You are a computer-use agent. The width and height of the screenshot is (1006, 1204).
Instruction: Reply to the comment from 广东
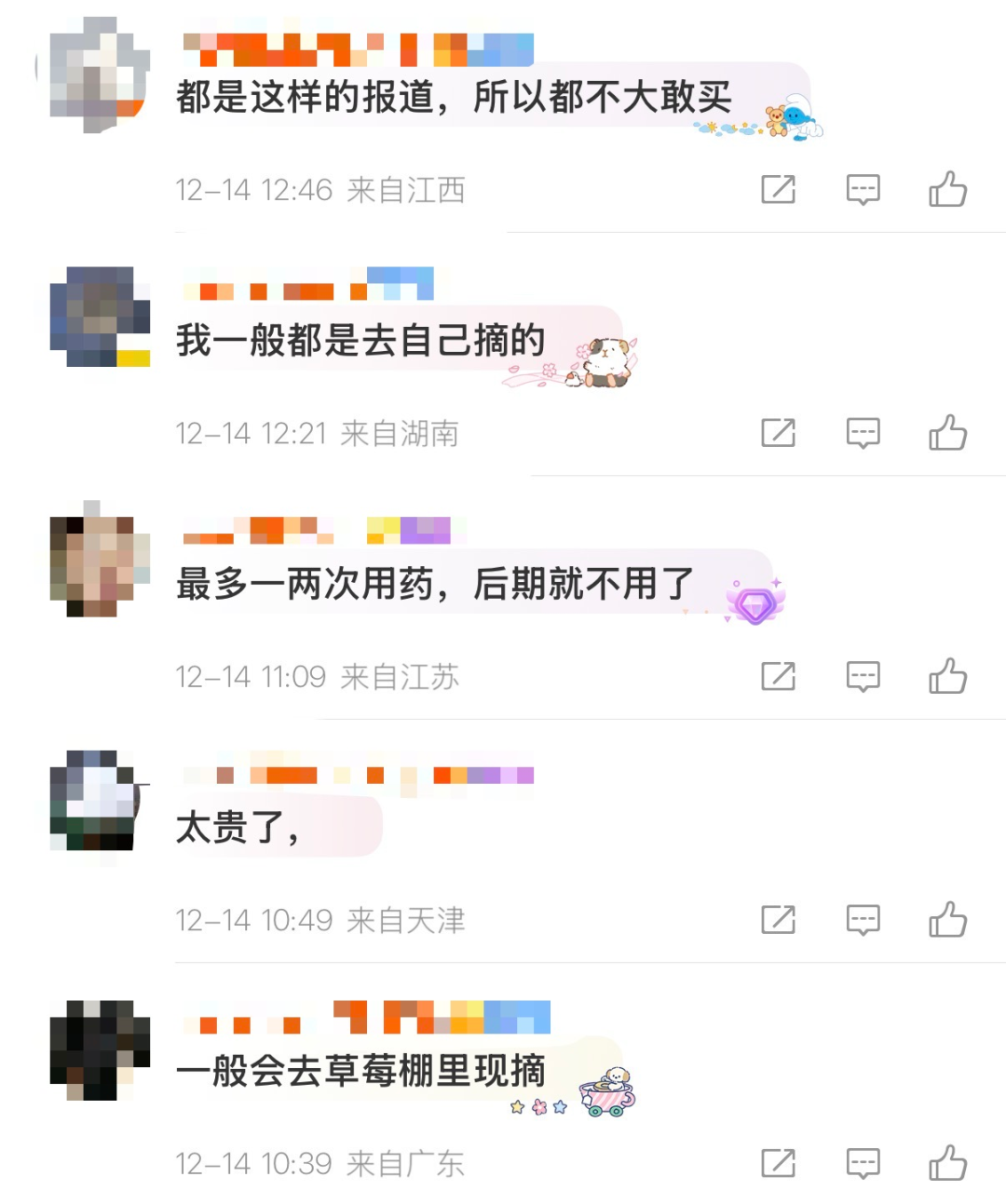coord(863,1163)
